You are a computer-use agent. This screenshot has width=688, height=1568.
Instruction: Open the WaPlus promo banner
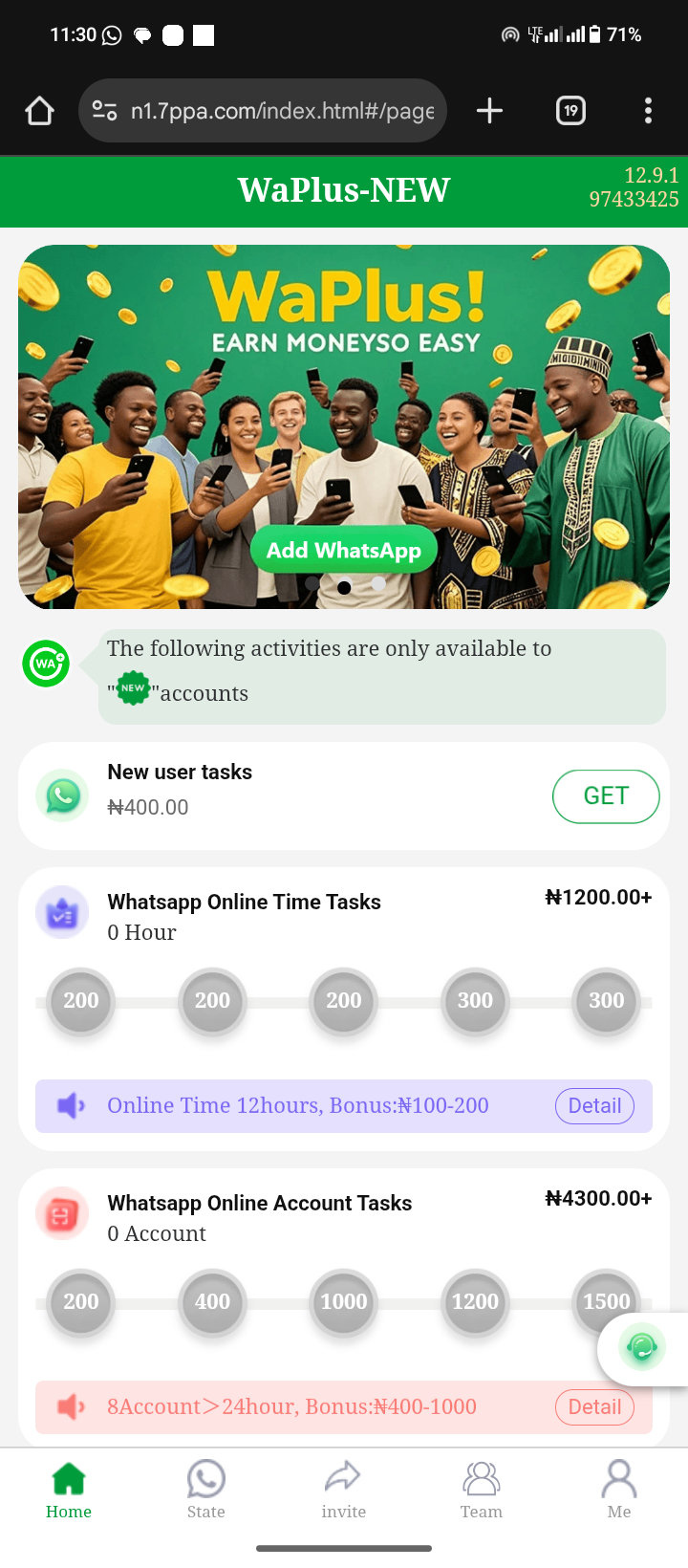point(344,402)
